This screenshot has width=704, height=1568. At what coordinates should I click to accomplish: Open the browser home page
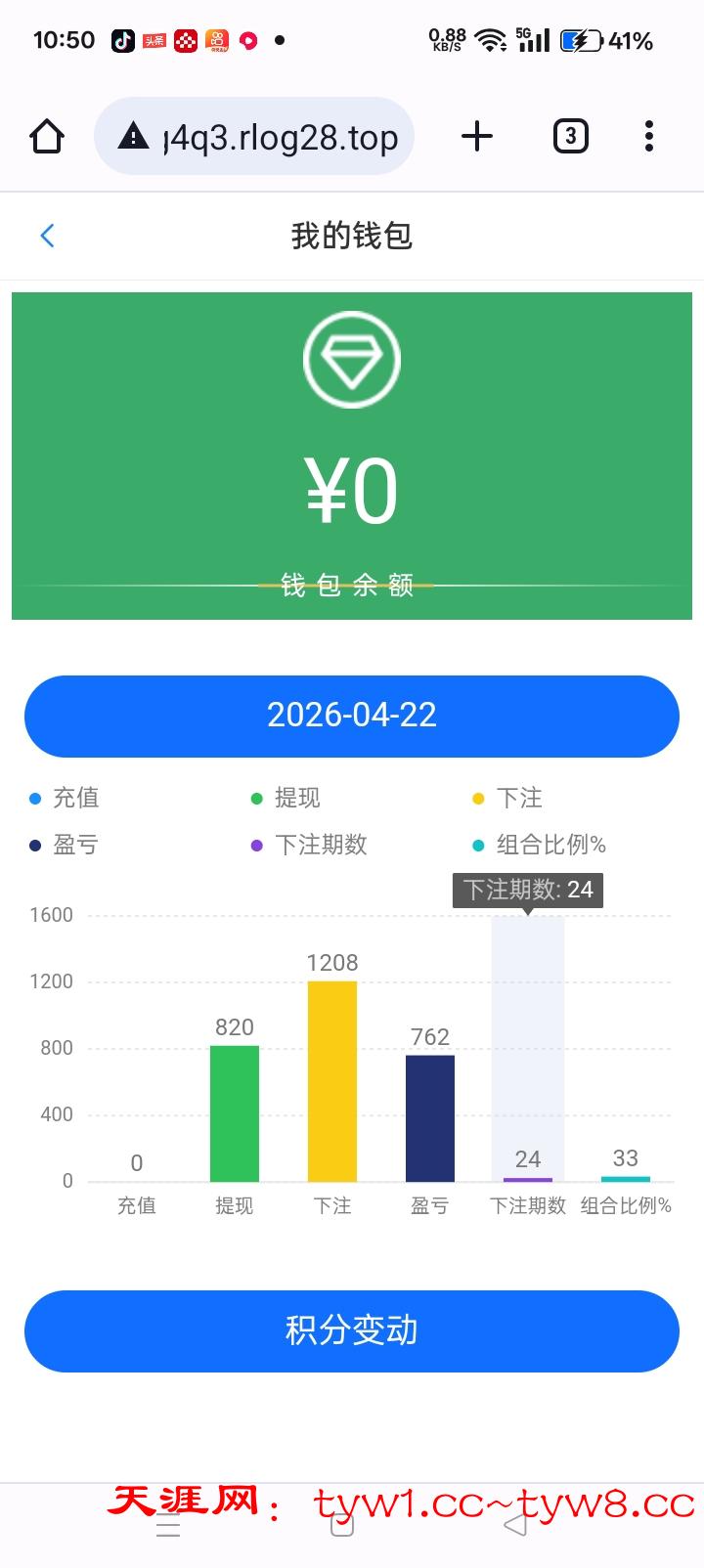pos(47,136)
